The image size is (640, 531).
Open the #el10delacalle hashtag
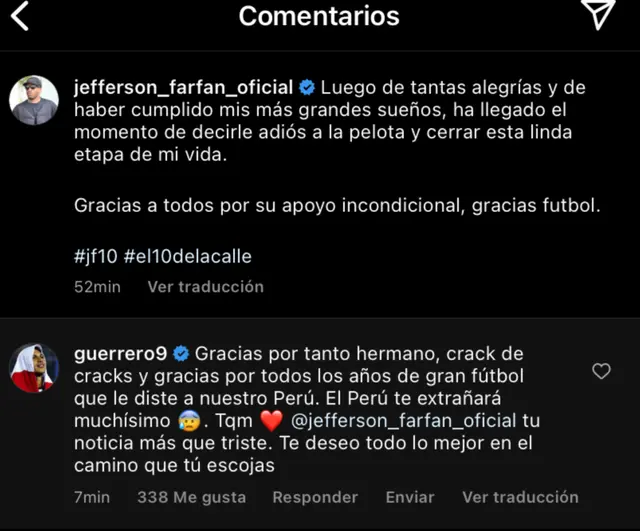187,257
